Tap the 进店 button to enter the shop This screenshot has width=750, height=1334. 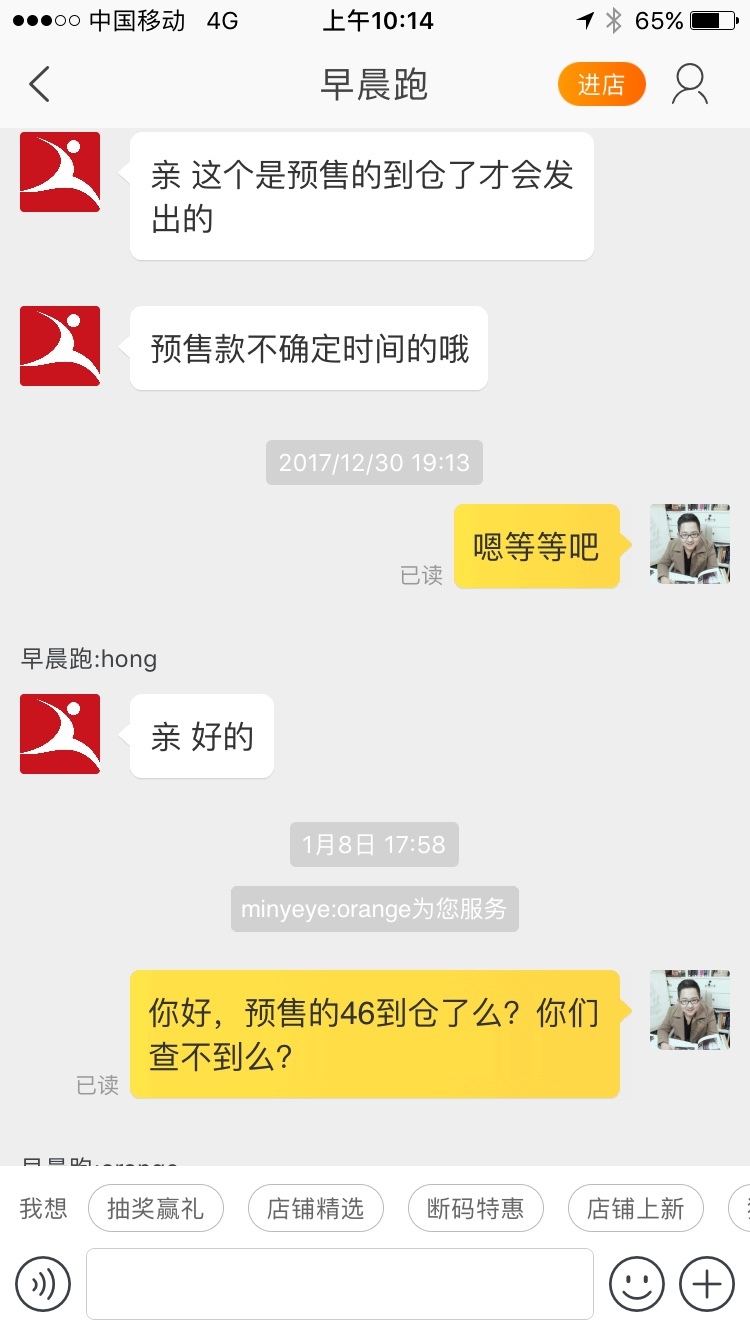601,85
